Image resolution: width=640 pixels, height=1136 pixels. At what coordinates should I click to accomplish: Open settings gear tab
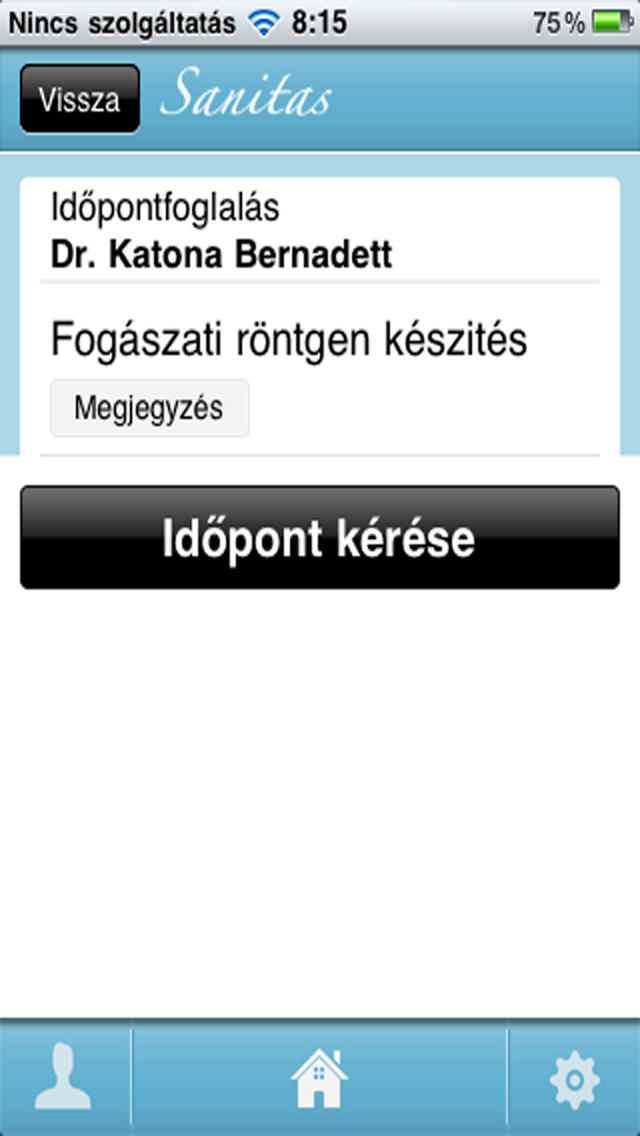pyautogui.click(x=575, y=1078)
